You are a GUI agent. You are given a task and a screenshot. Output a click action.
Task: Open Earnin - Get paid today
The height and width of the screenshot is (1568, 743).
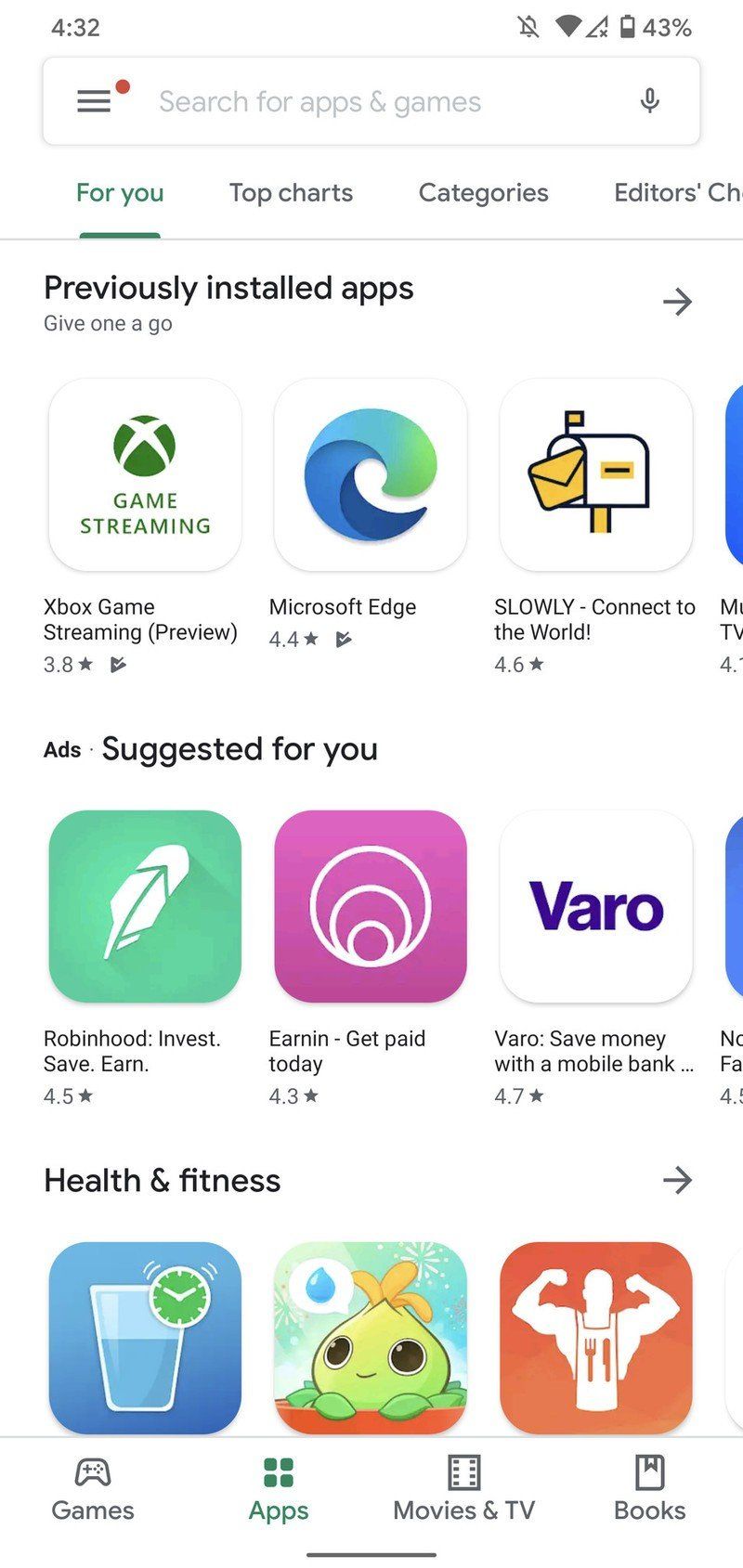point(371,907)
